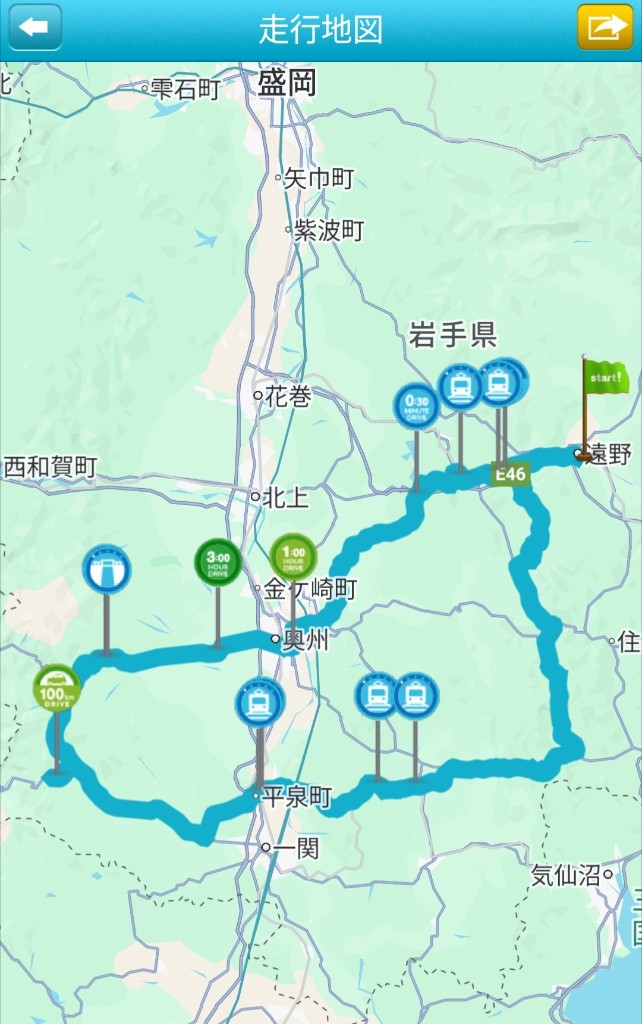Select the bridge marker on the route
This screenshot has width=642, height=1024.
click(107, 569)
